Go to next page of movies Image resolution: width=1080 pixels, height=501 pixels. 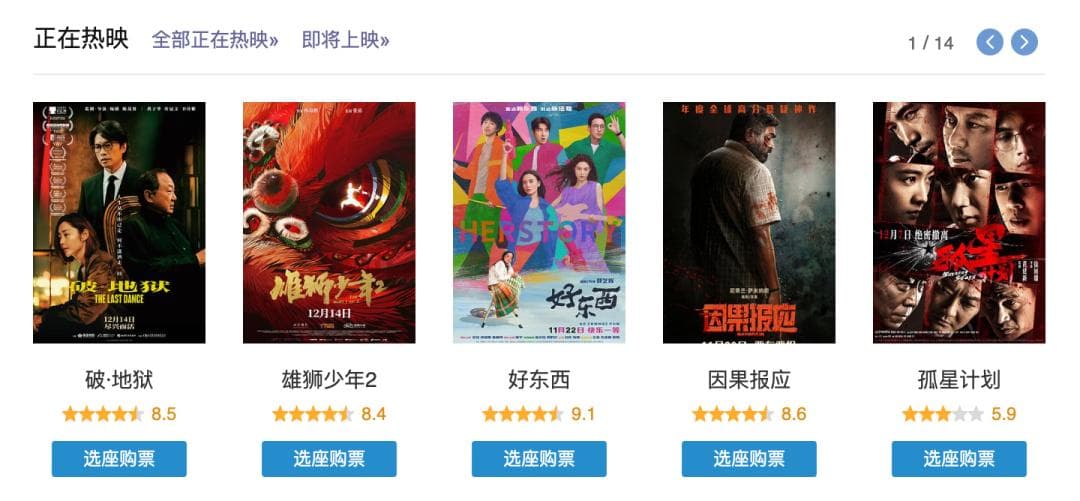click(x=1024, y=42)
